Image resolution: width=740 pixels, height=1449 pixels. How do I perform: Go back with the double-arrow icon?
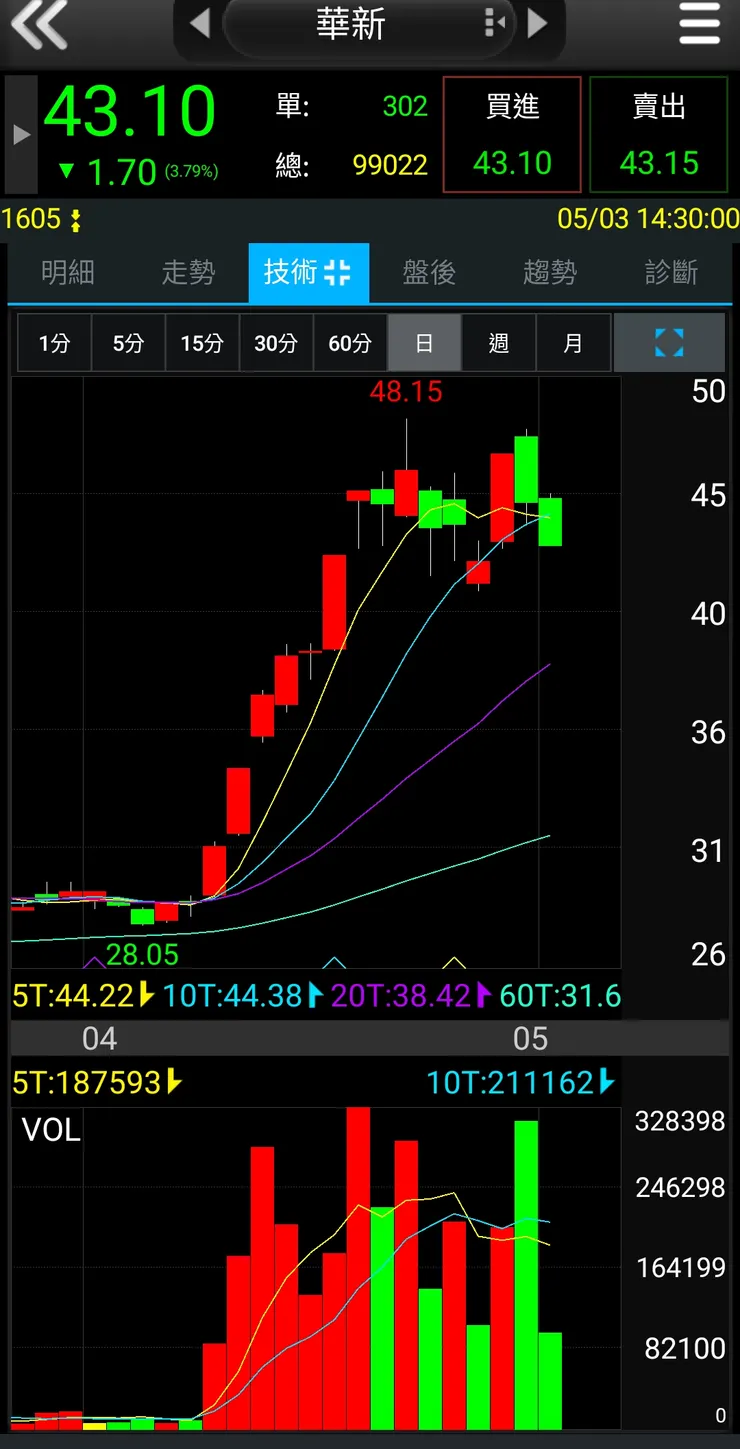click(39, 24)
